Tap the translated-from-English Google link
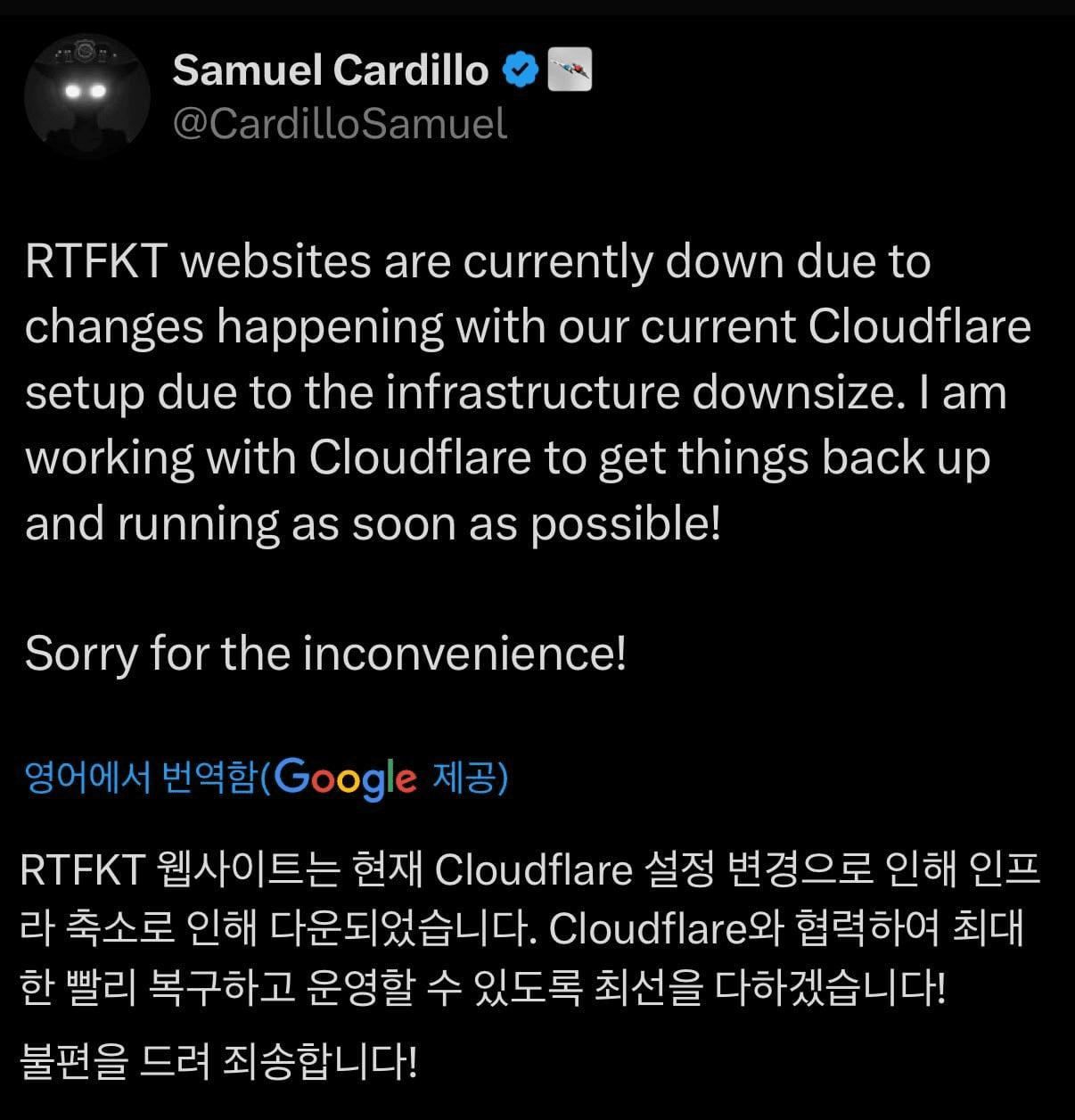 (266, 778)
